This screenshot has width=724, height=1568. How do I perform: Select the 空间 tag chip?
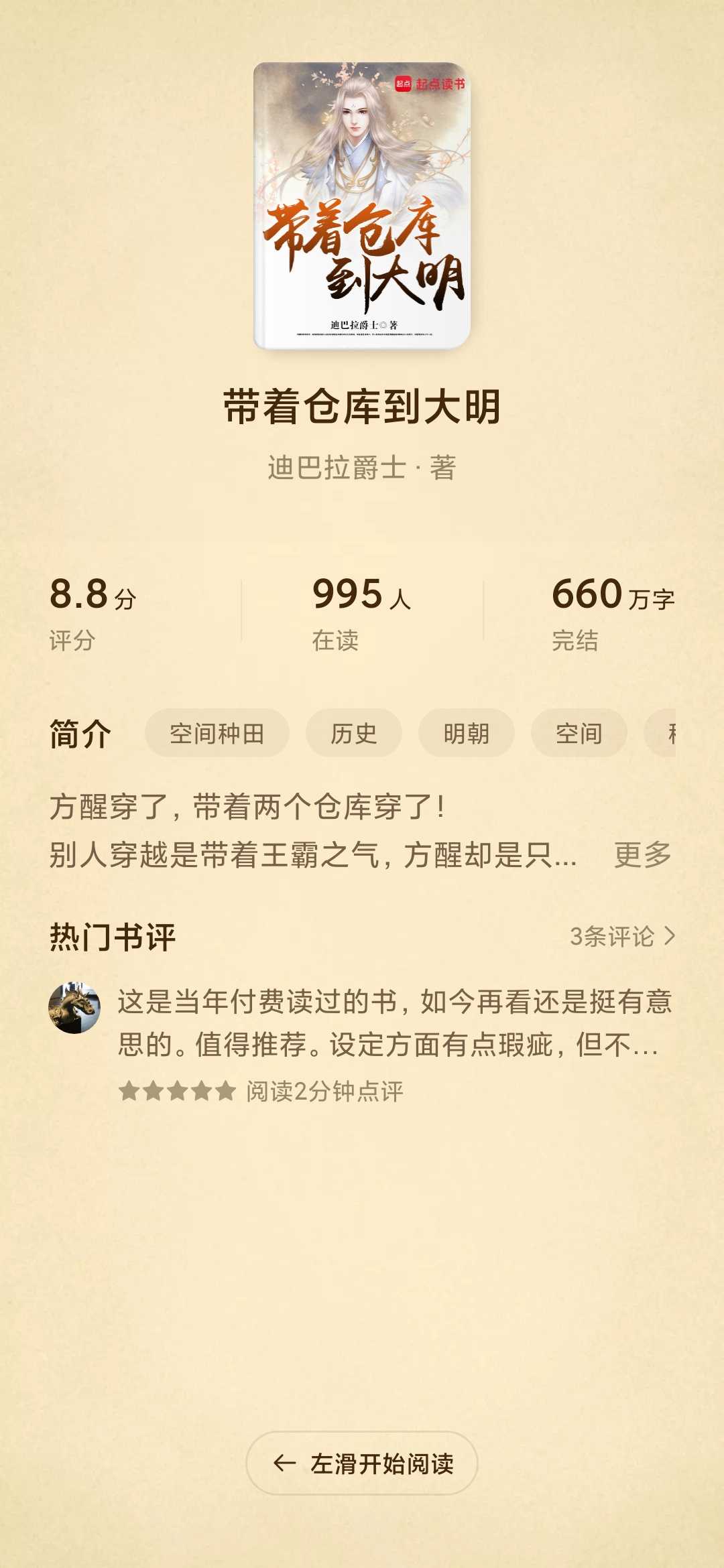click(579, 733)
